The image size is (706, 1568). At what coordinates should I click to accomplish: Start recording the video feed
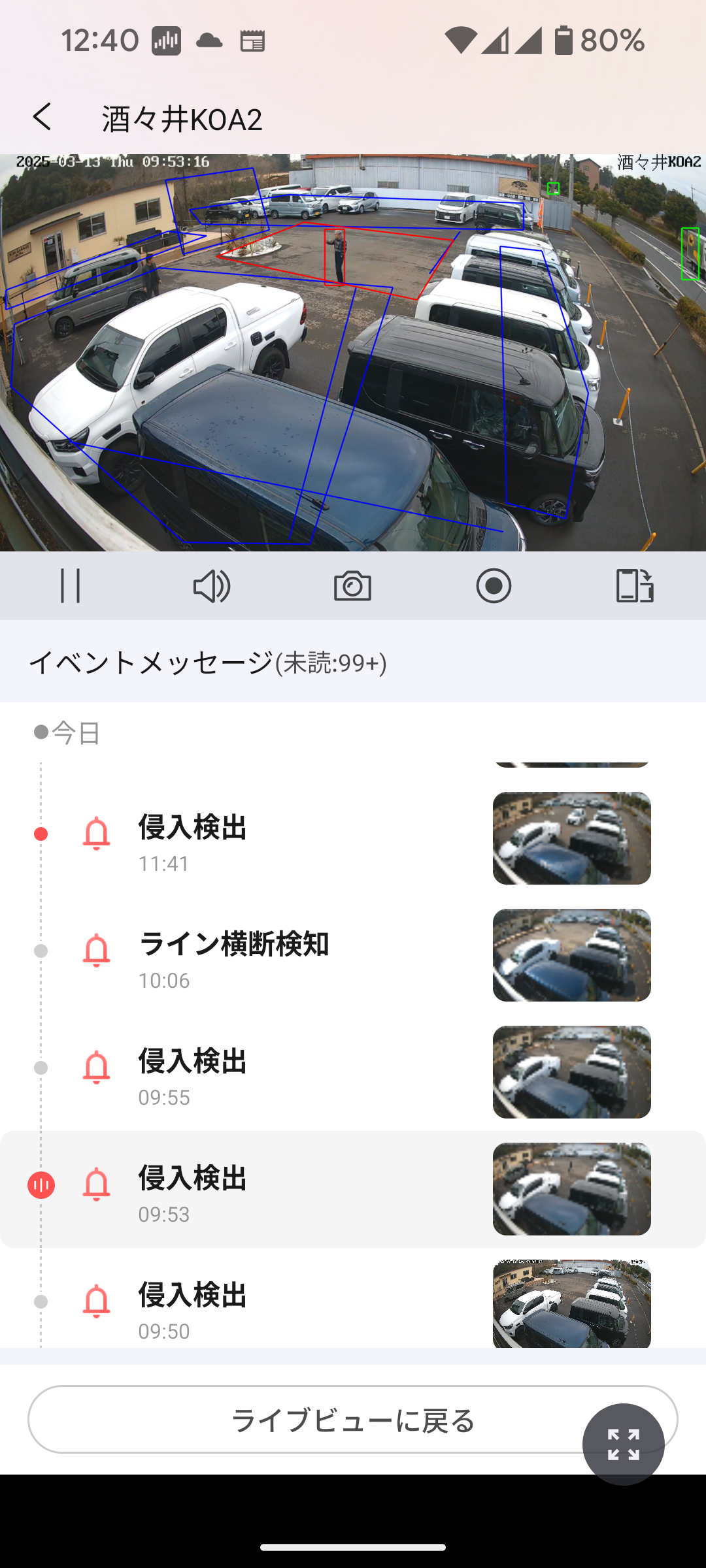494,585
